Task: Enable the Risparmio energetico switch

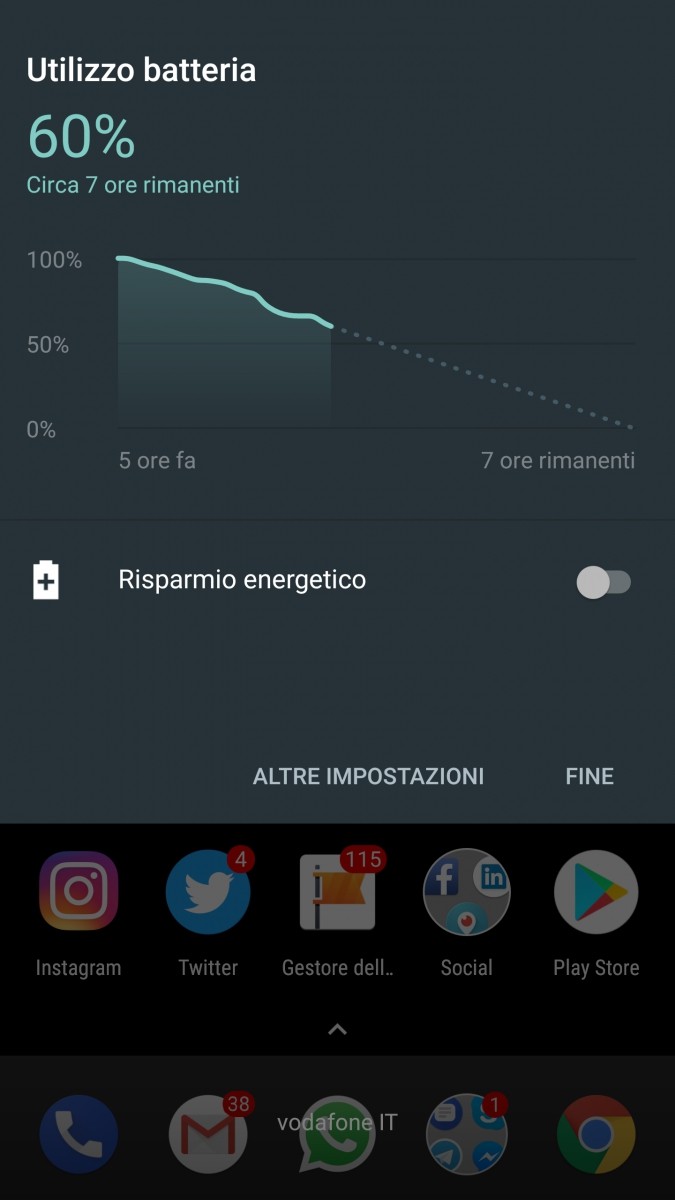Action: [603, 582]
